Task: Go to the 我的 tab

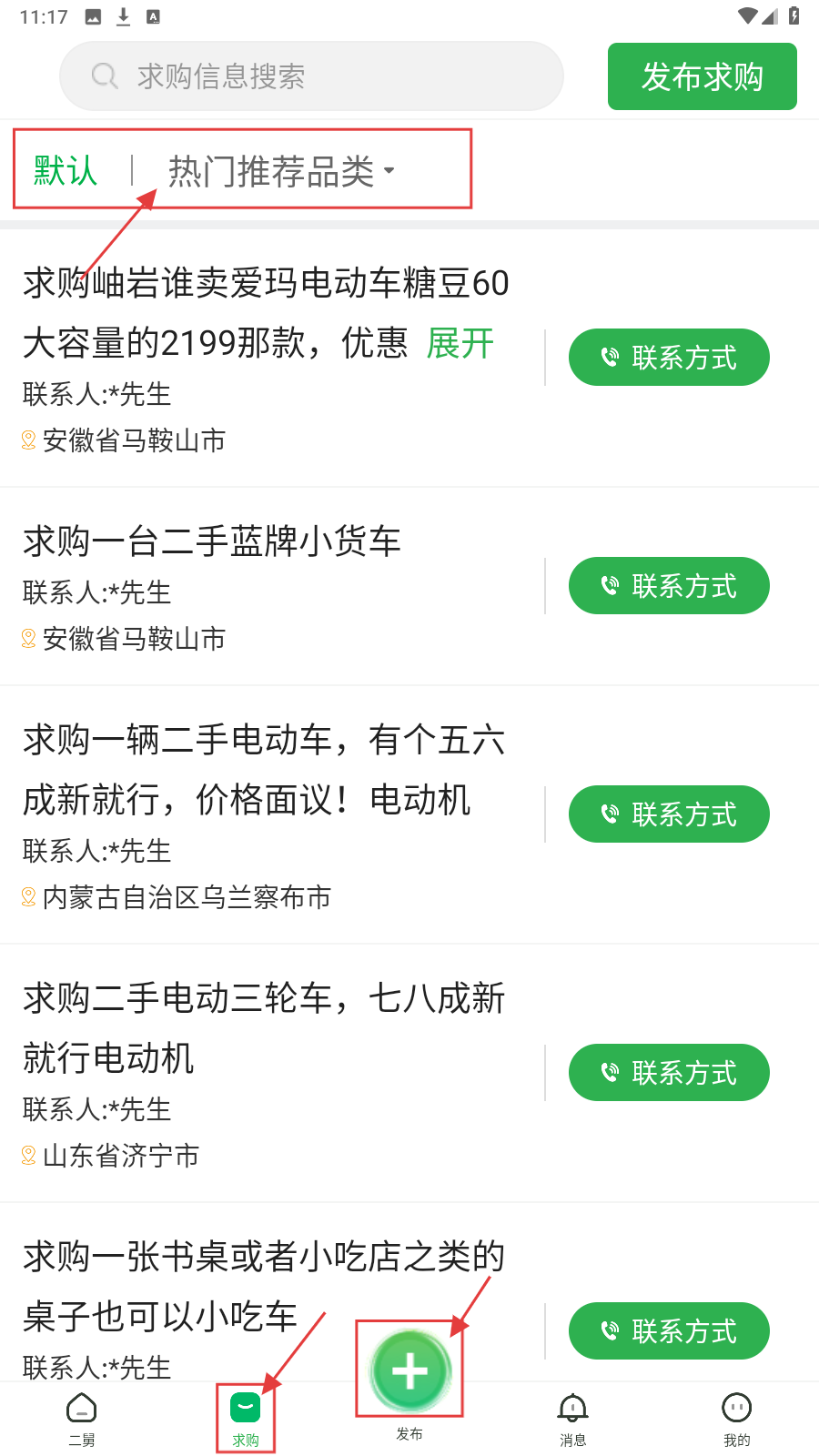Action: coord(737,1419)
